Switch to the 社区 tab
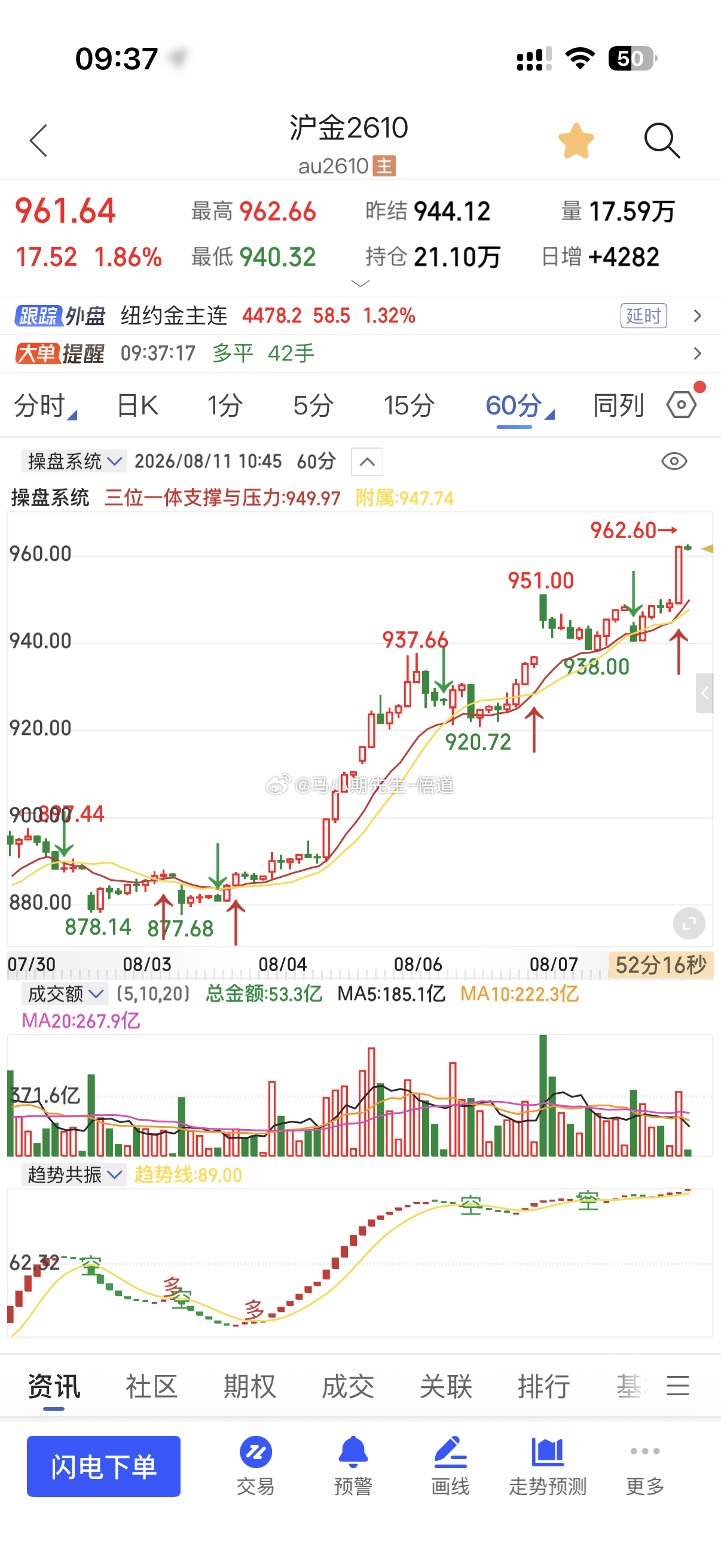721x1568 pixels. [x=151, y=1386]
